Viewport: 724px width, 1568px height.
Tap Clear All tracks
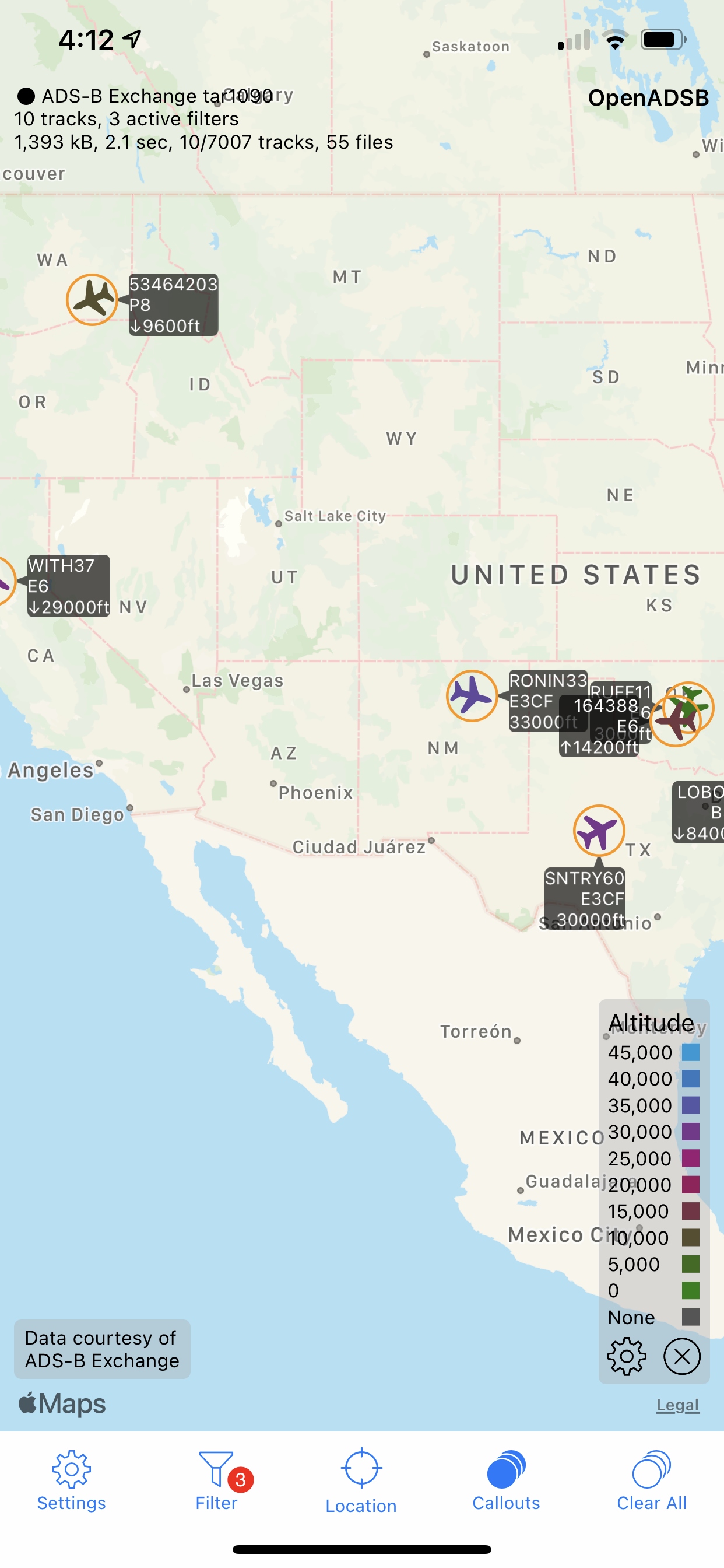pos(652,1480)
